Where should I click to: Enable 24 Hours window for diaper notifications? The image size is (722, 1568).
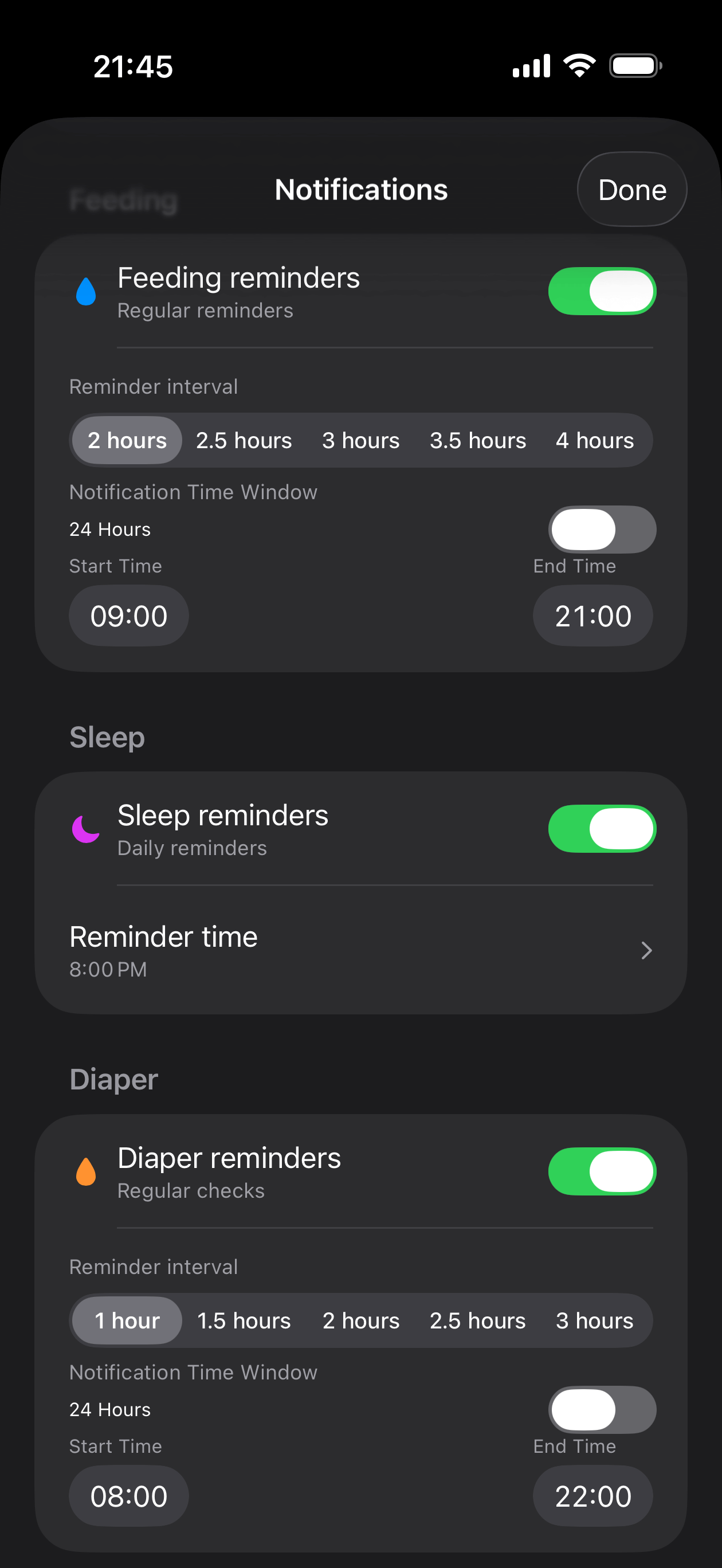[x=602, y=1410]
